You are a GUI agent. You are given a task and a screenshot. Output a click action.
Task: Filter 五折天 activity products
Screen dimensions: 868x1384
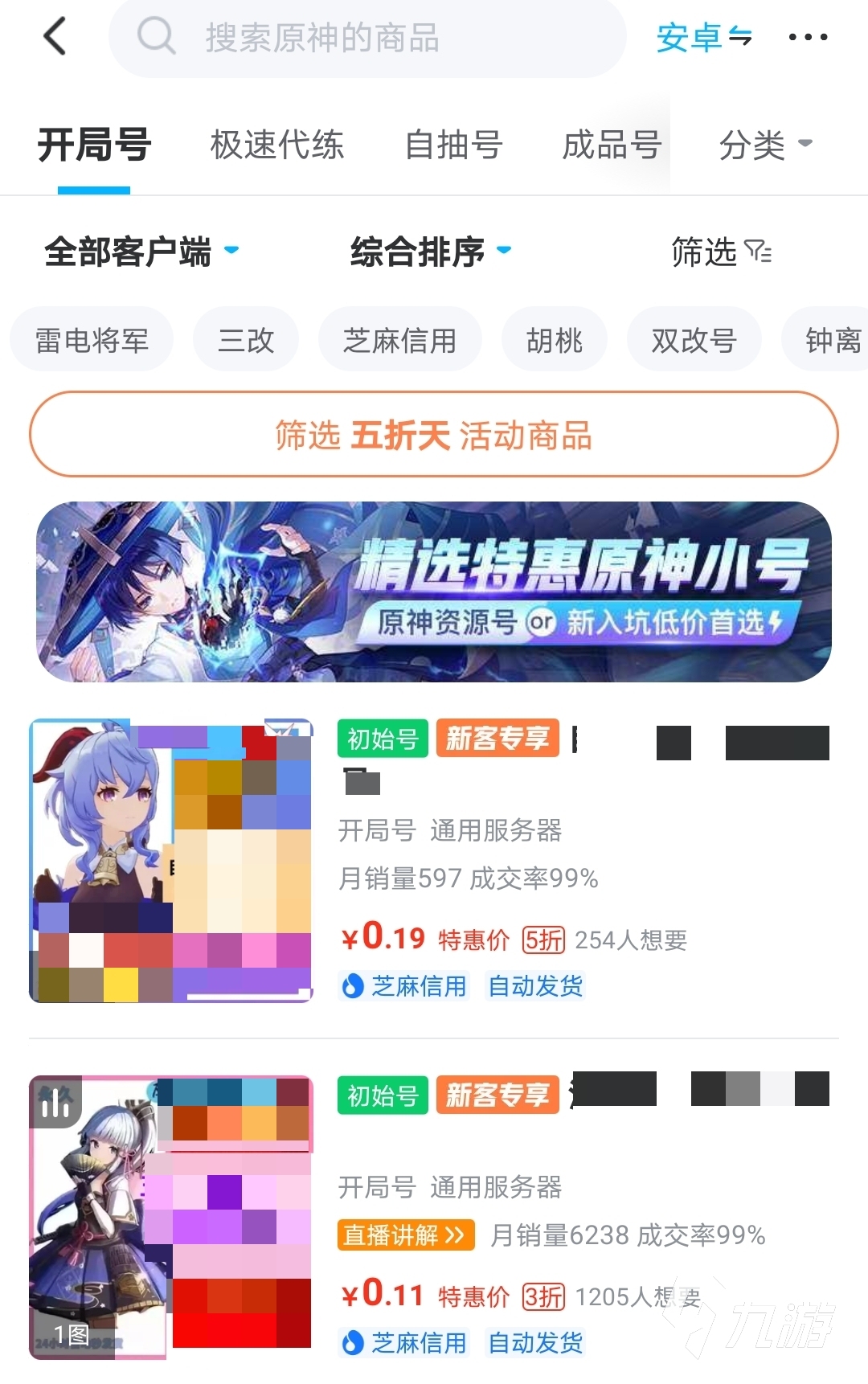click(434, 435)
